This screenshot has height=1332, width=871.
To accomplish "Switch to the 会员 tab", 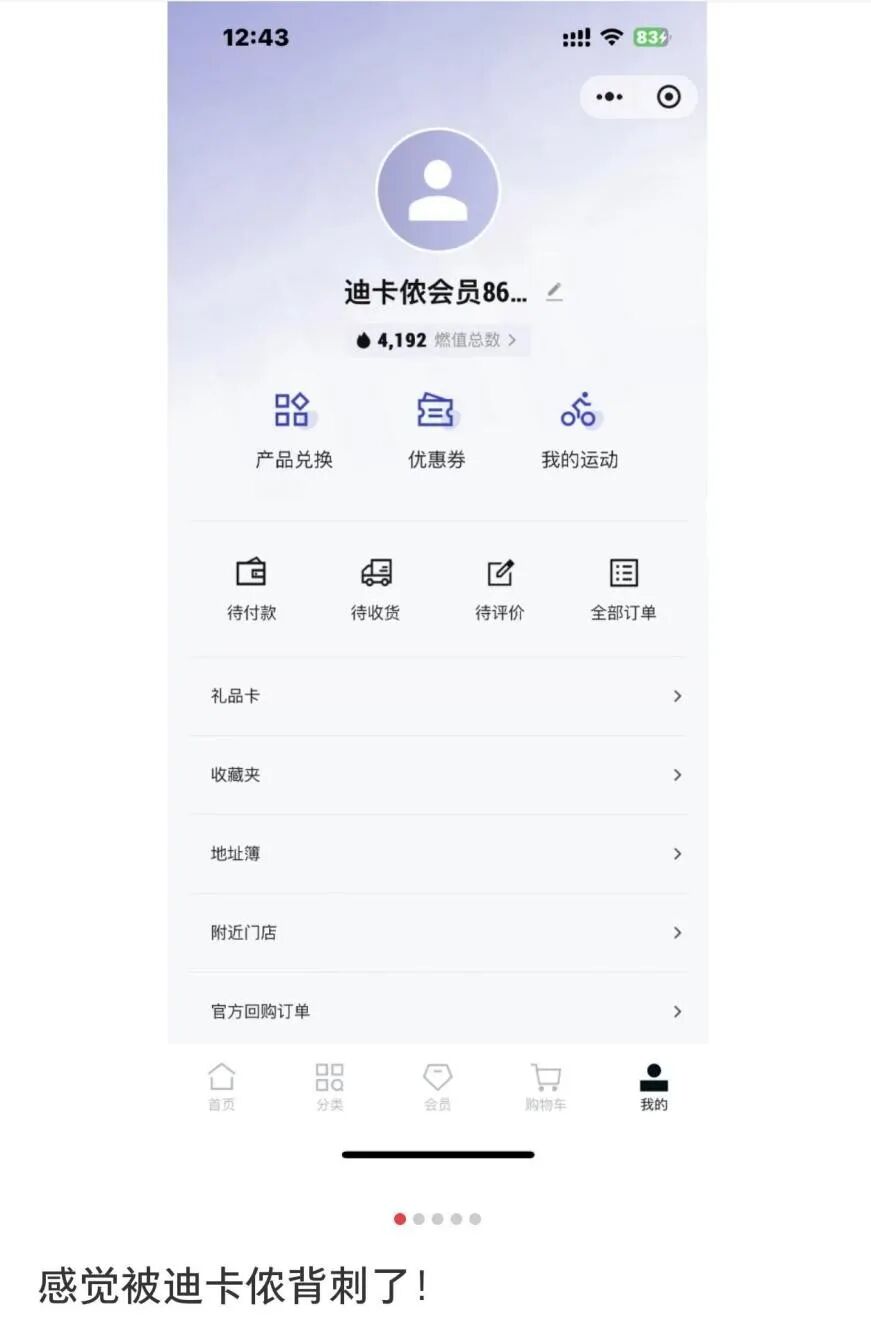I will point(437,1086).
